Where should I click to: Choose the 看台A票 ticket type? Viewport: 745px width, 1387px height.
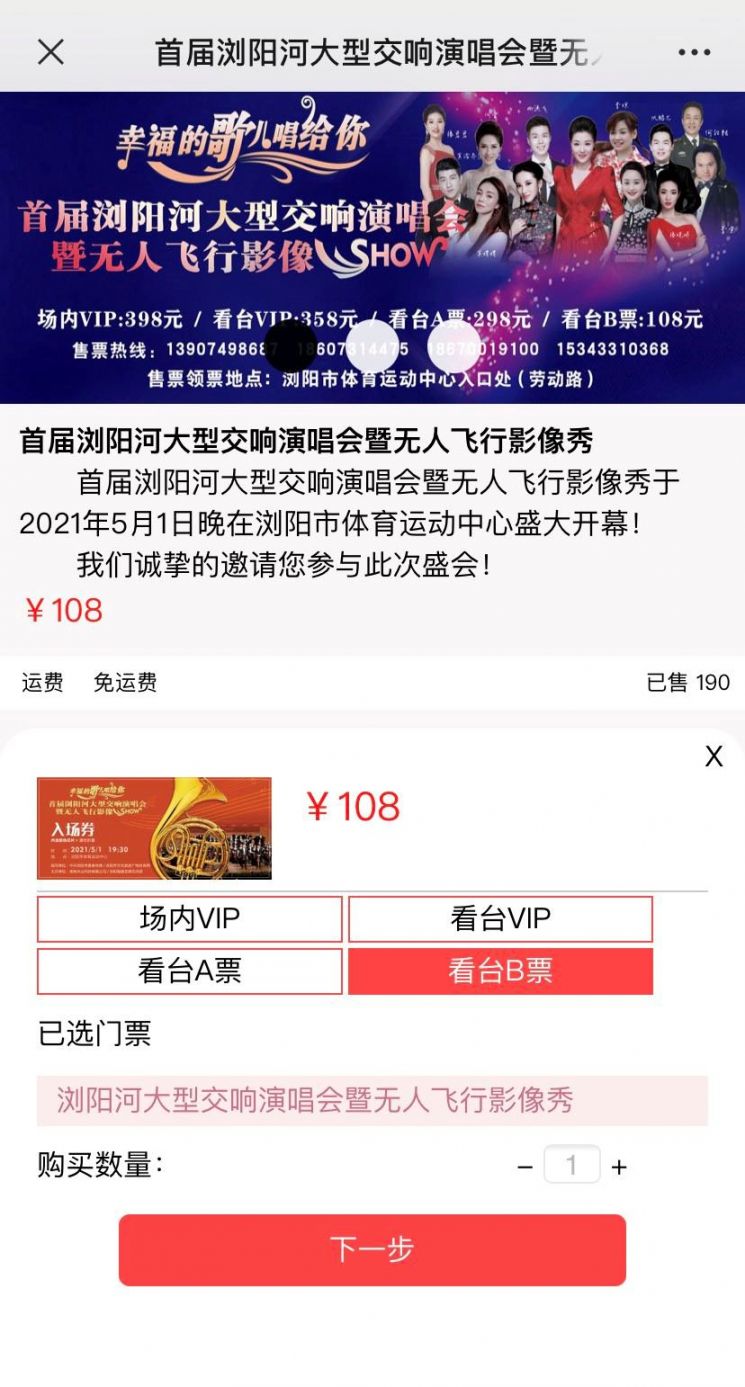pyautogui.click(x=189, y=970)
